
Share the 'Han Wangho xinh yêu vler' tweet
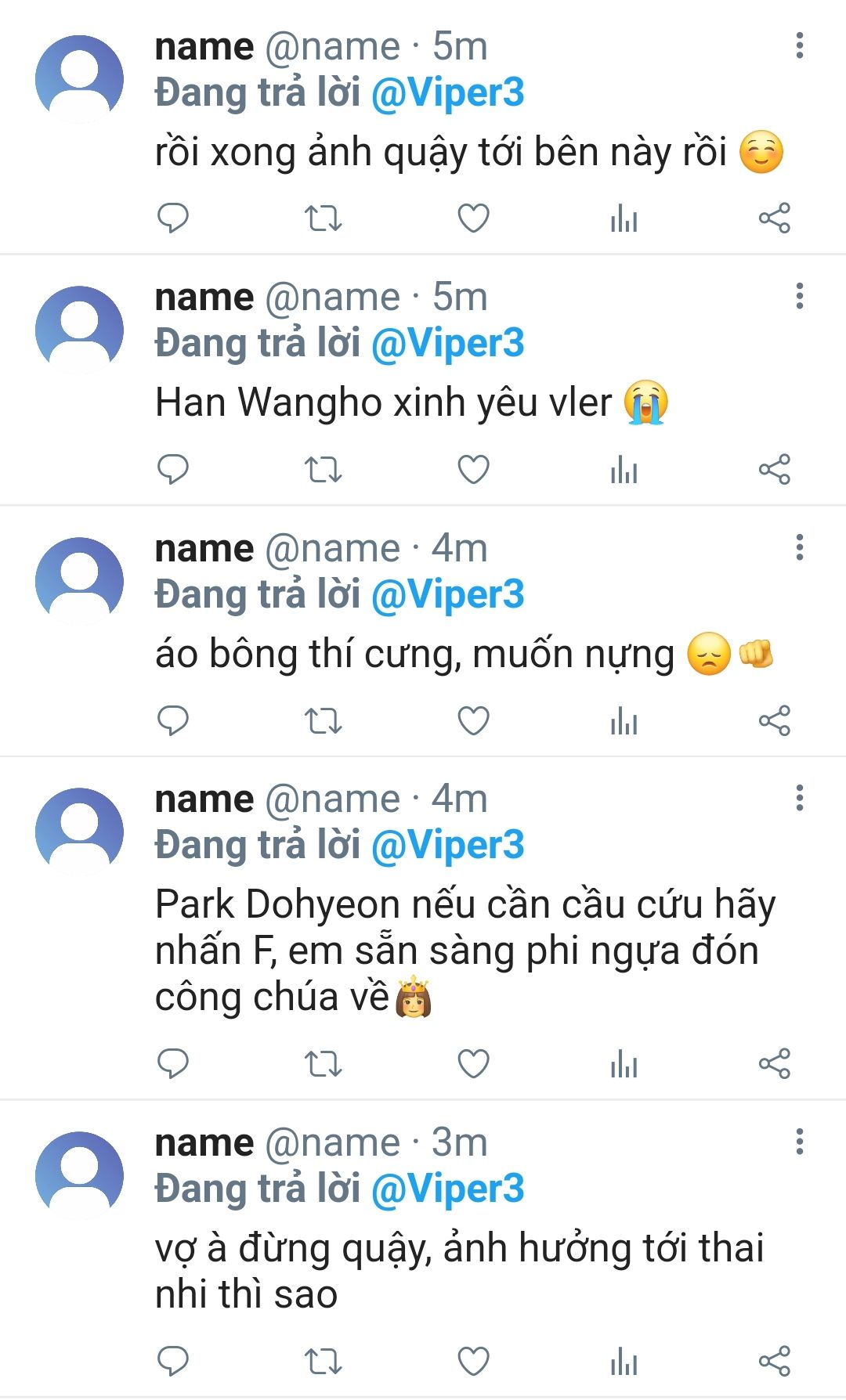pos(774,469)
